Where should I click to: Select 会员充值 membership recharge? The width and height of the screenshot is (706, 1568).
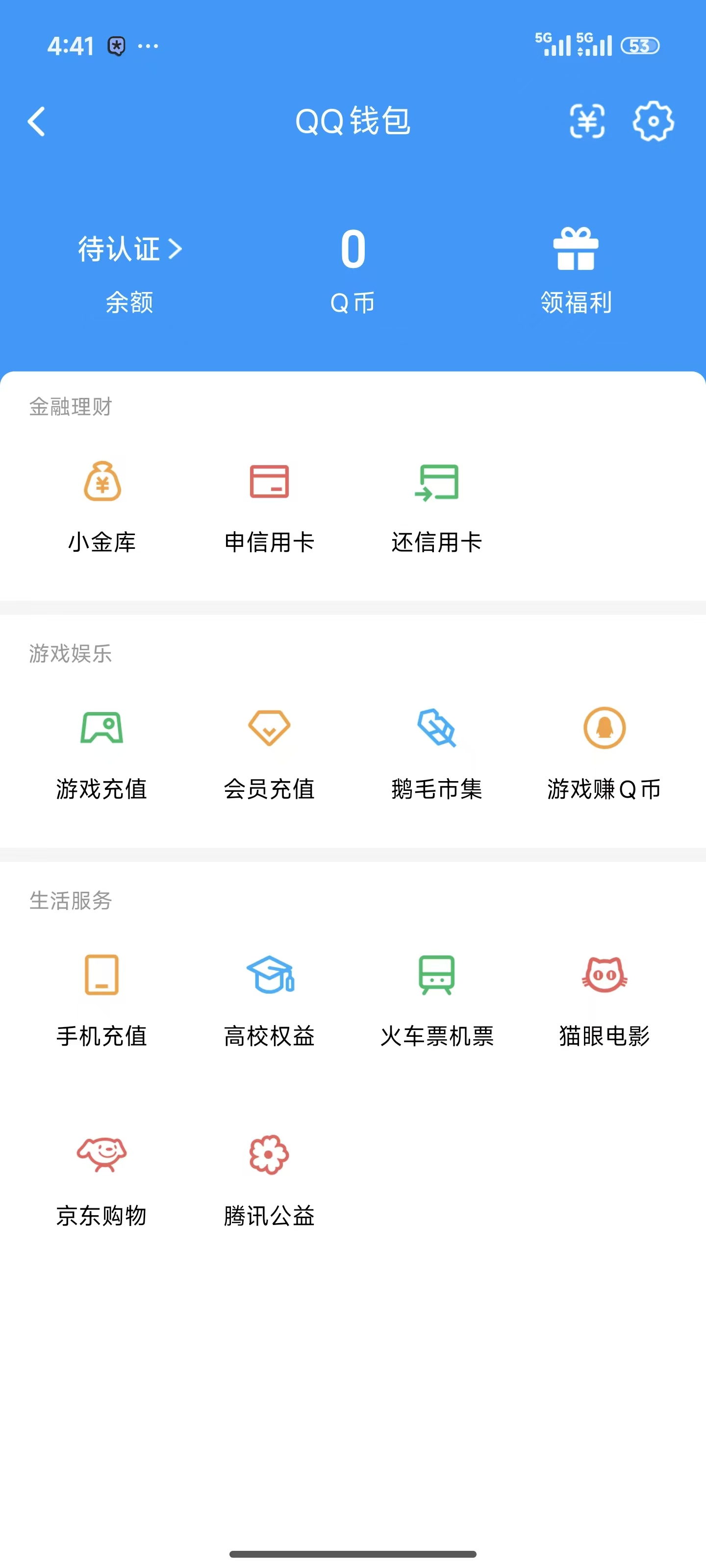pyautogui.click(x=270, y=754)
